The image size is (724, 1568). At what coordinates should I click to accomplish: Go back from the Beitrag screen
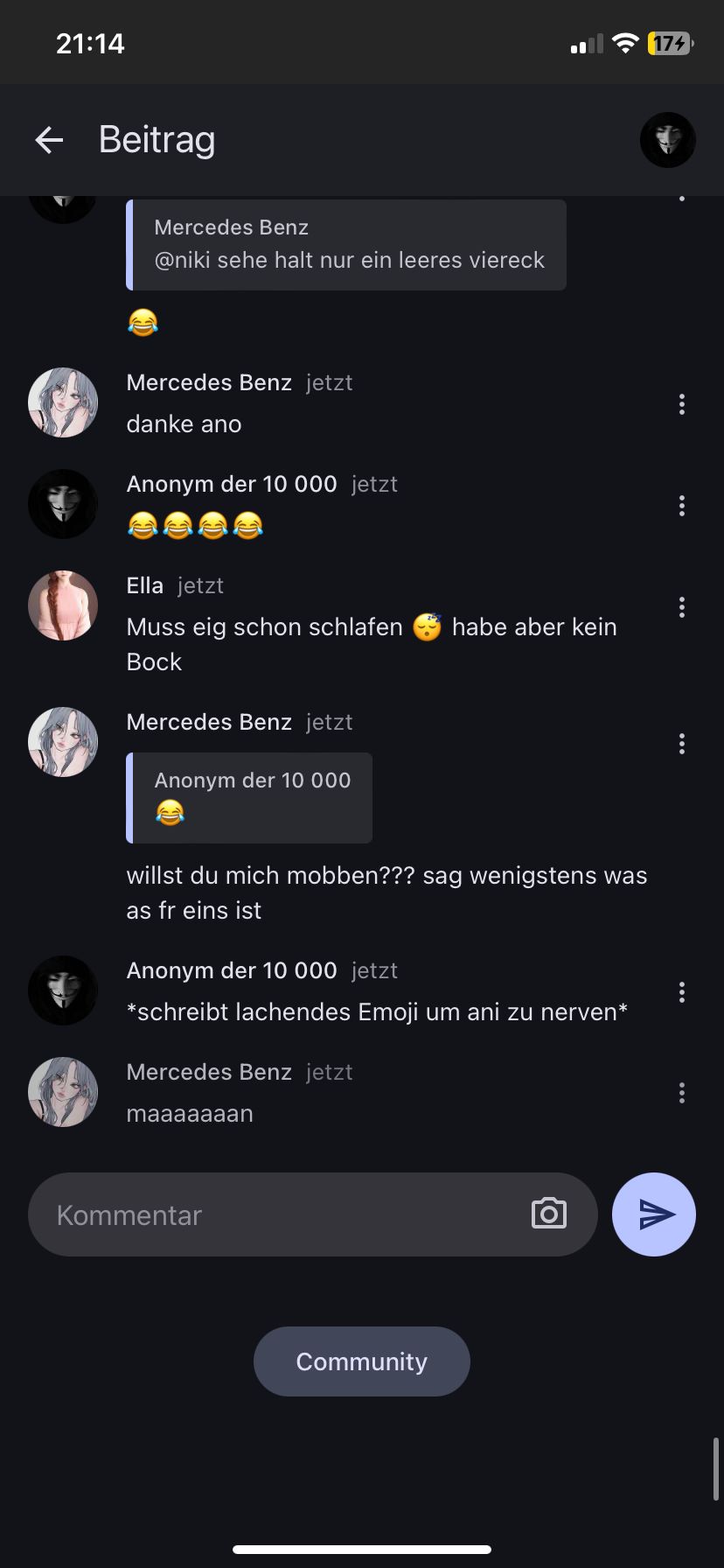[49, 140]
